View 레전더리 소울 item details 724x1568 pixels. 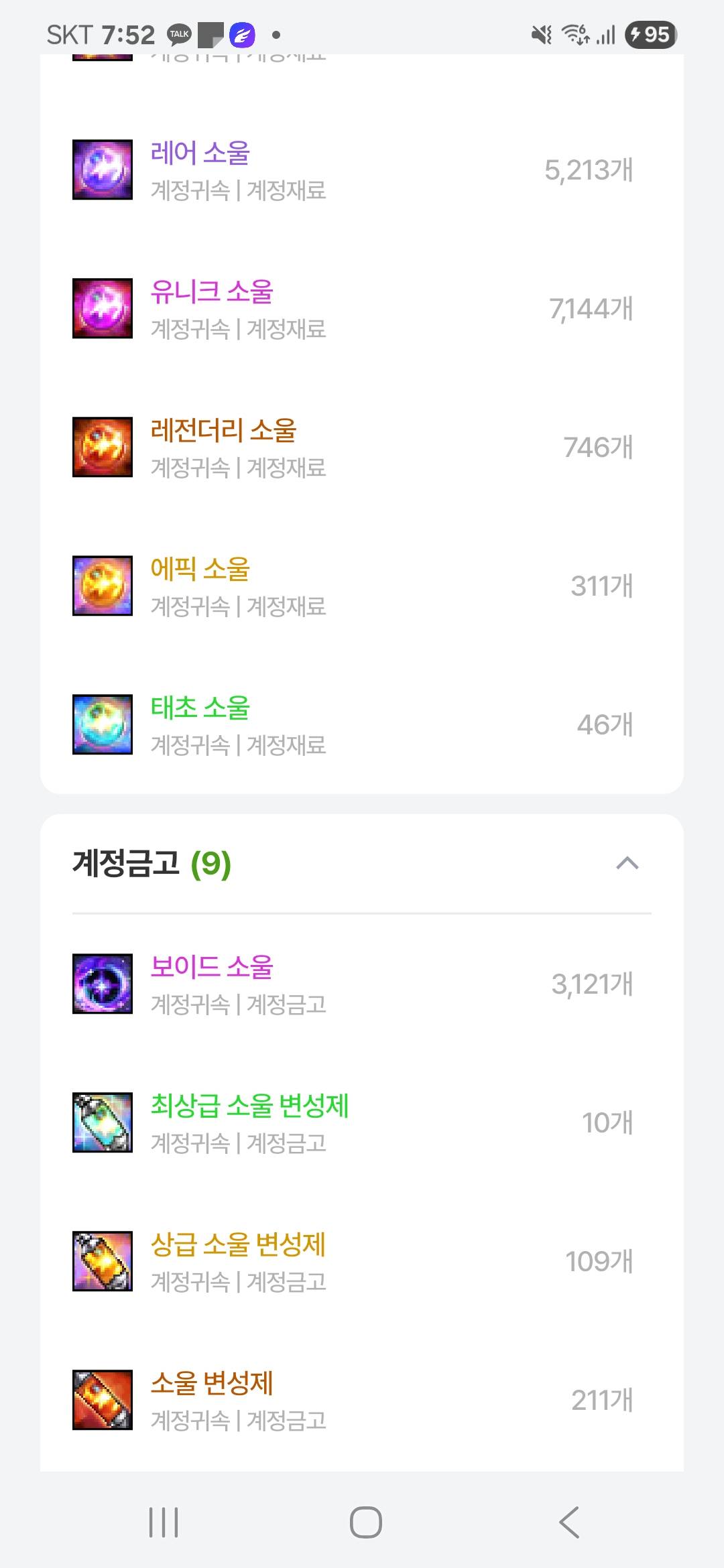[223, 432]
